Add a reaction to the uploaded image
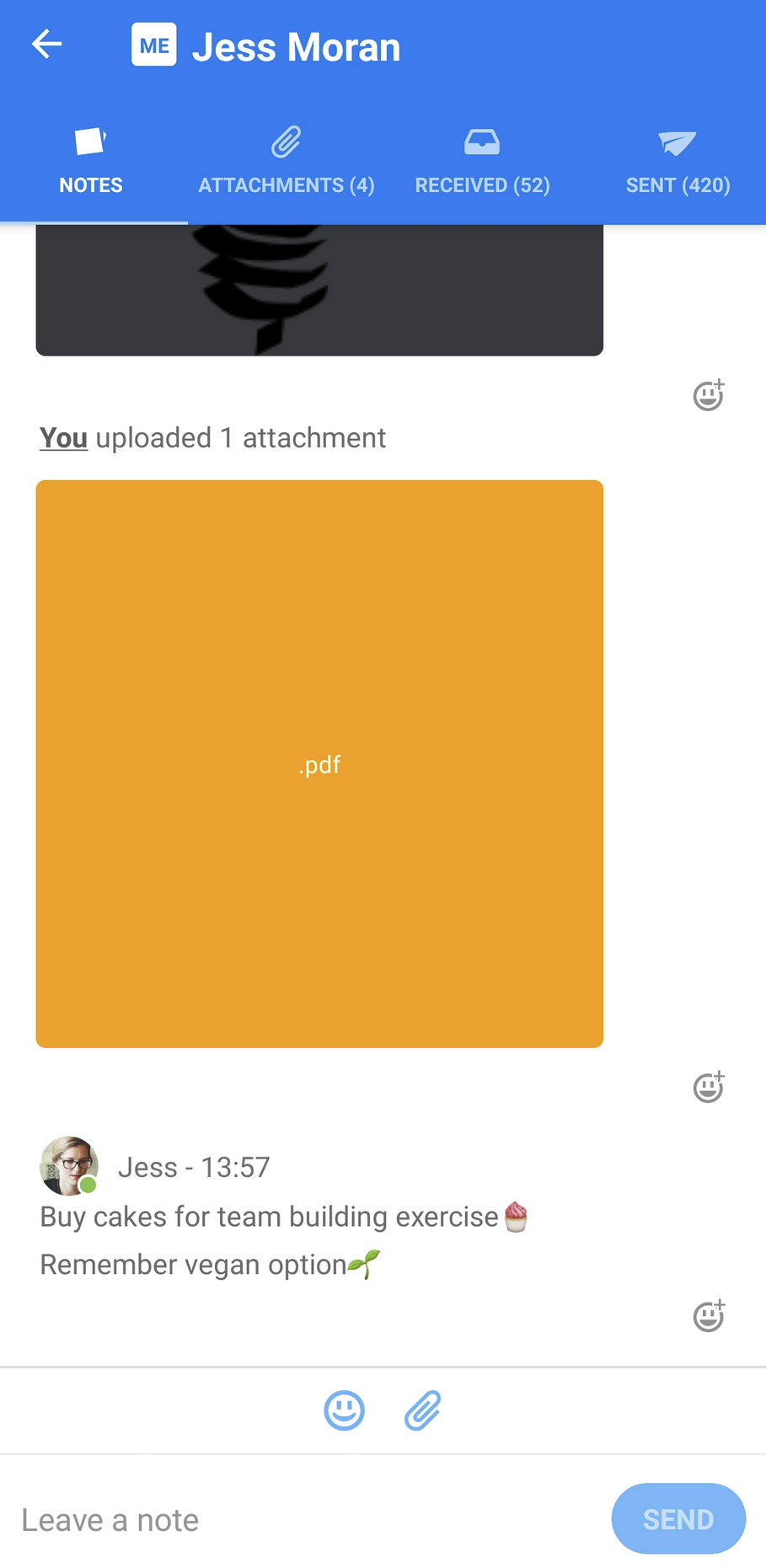The width and height of the screenshot is (766, 1568). click(709, 395)
